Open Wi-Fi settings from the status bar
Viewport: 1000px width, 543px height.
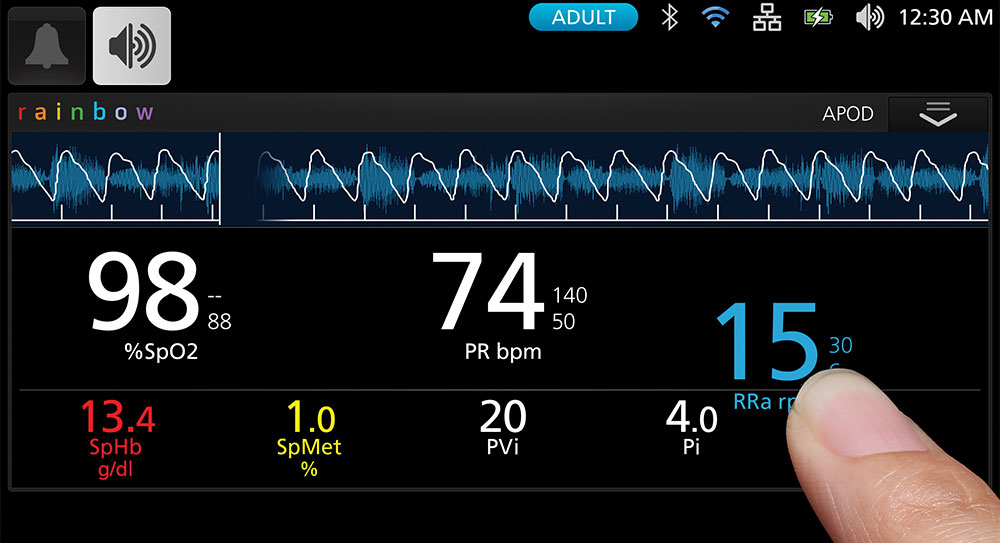click(x=715, y=17)
